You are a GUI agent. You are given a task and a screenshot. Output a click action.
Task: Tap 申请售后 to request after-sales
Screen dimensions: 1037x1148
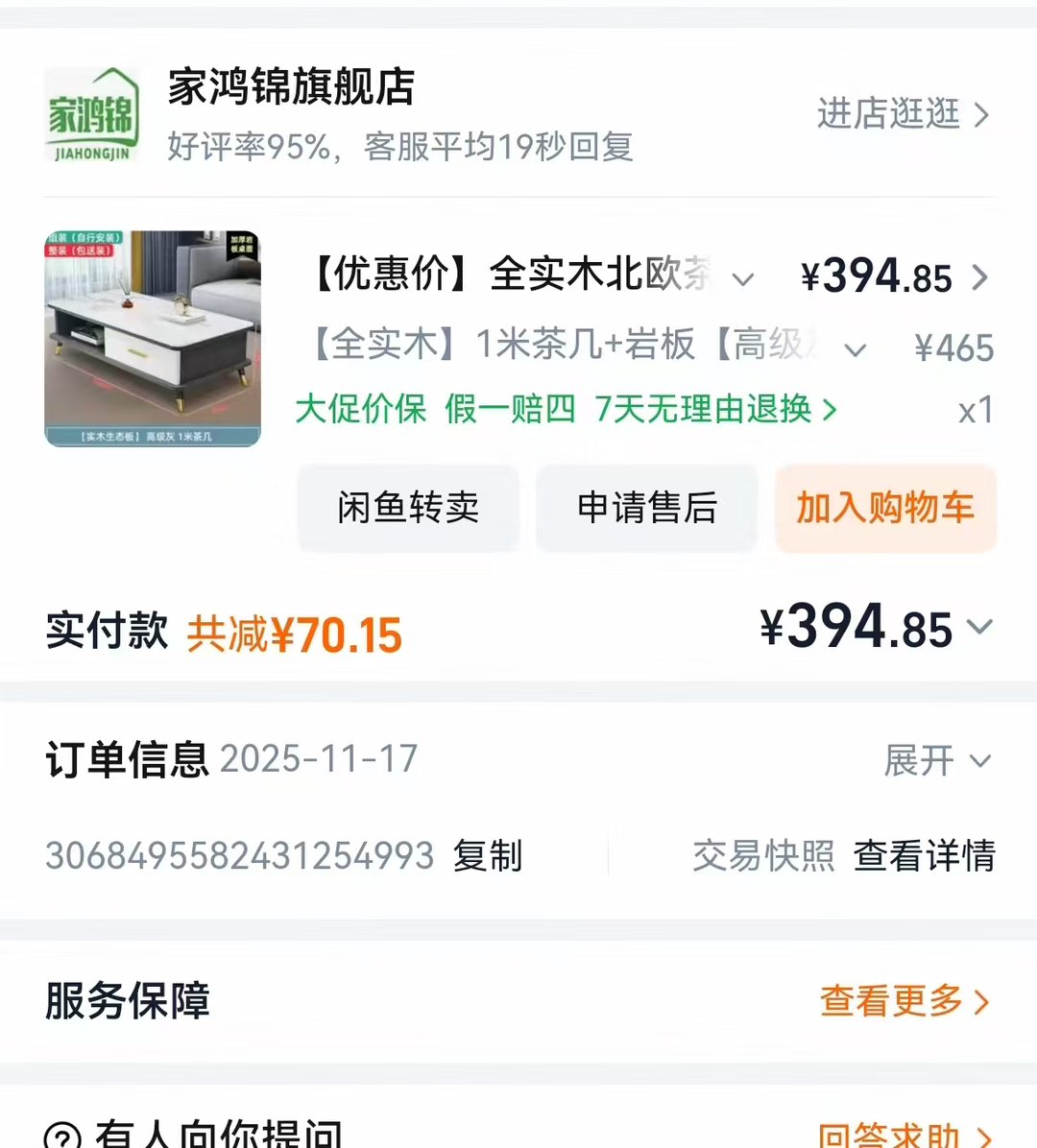pos(647,508)
